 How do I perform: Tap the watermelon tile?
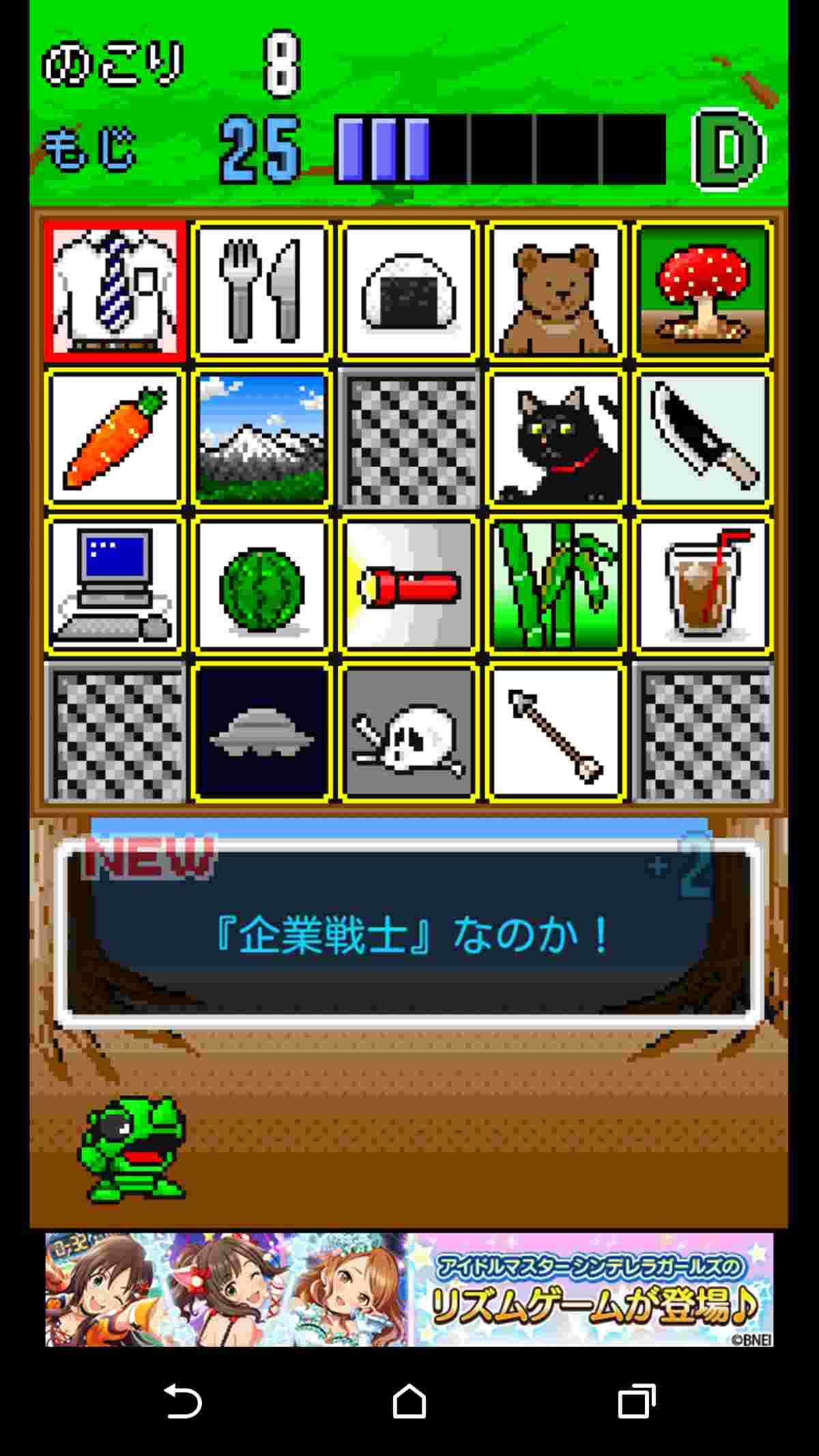click(x=261, y=585)
